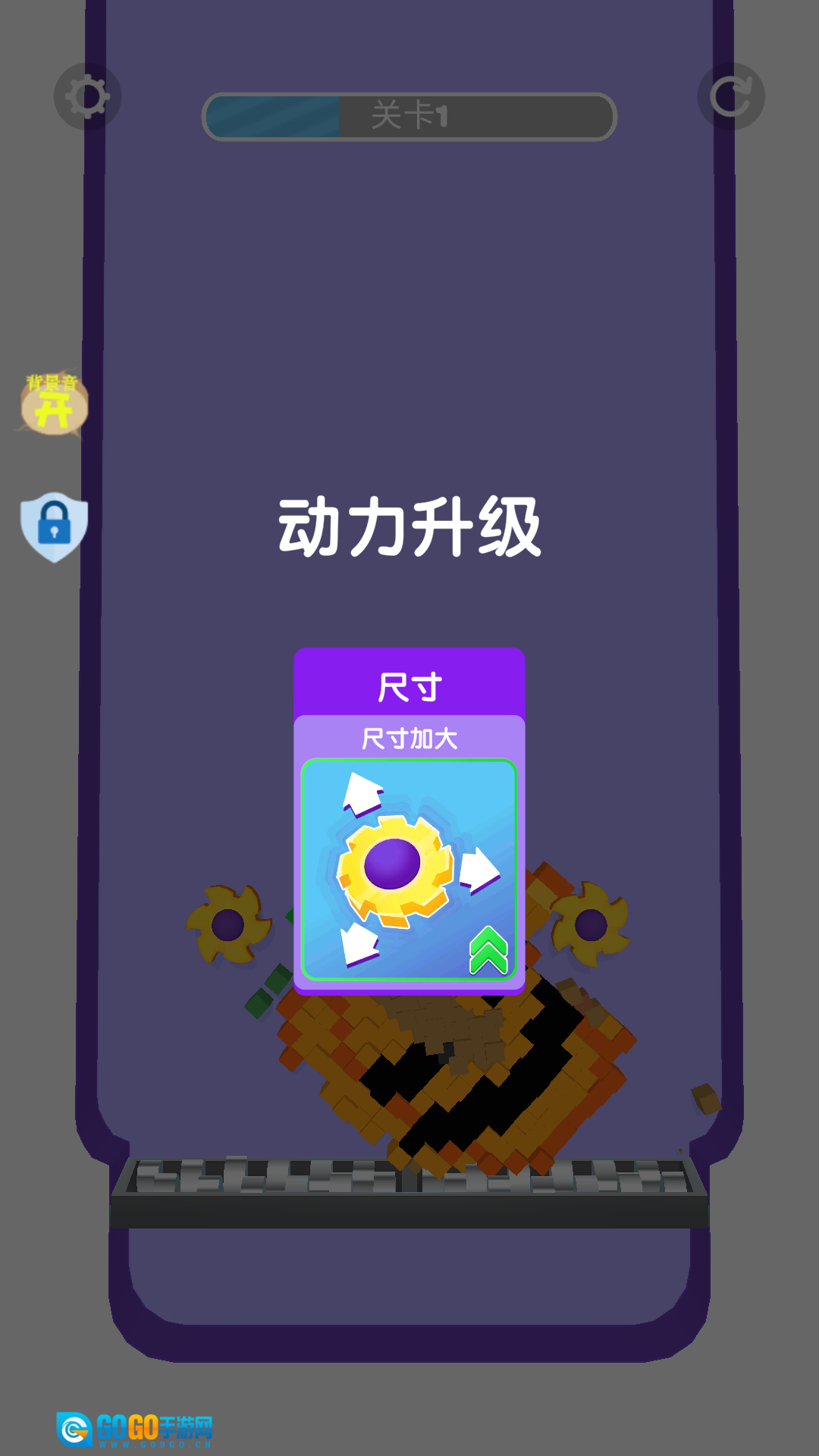Image resolution: width=819 pixels, height=1456 pixels.
Task: Open the blue lock shield icon
Action: click(x=54, y=526)
